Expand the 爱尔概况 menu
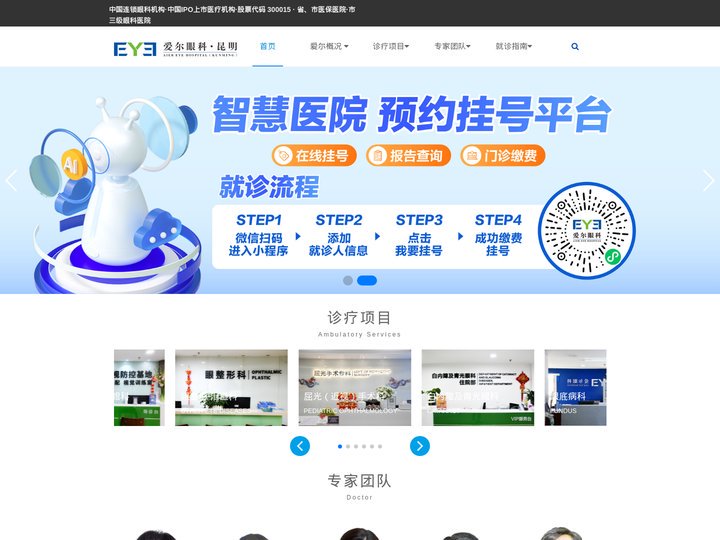Image resolution: width=720 pixels, height=540 pixels. point(329,46)
